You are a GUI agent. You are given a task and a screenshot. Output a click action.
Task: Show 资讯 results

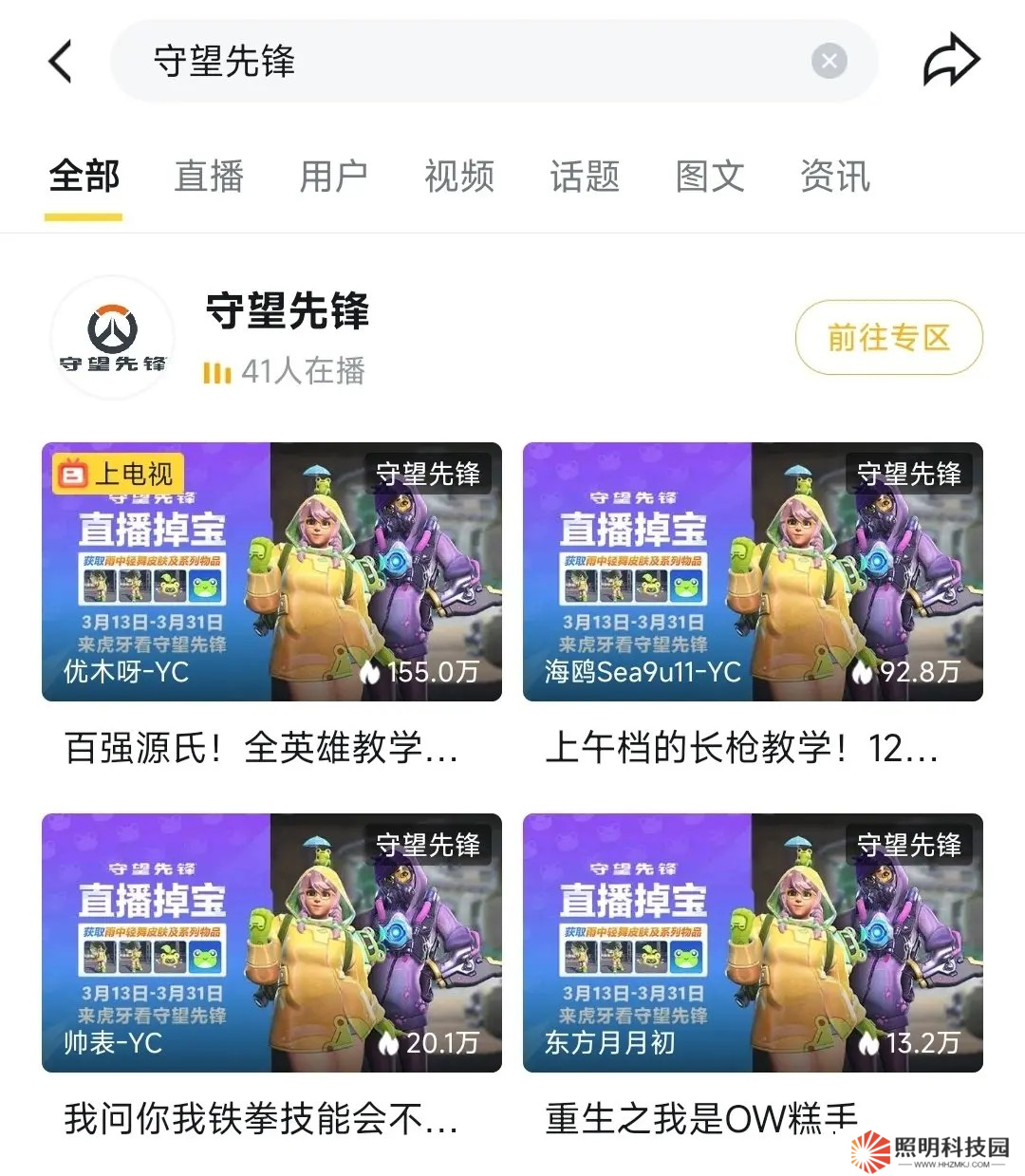point(834,177)
